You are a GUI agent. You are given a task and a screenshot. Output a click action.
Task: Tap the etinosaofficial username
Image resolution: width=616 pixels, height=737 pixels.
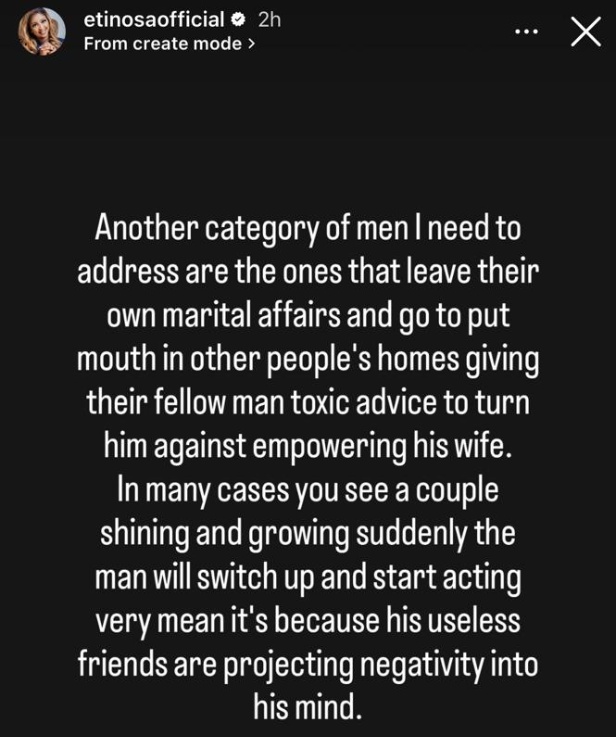pos(152,20)
